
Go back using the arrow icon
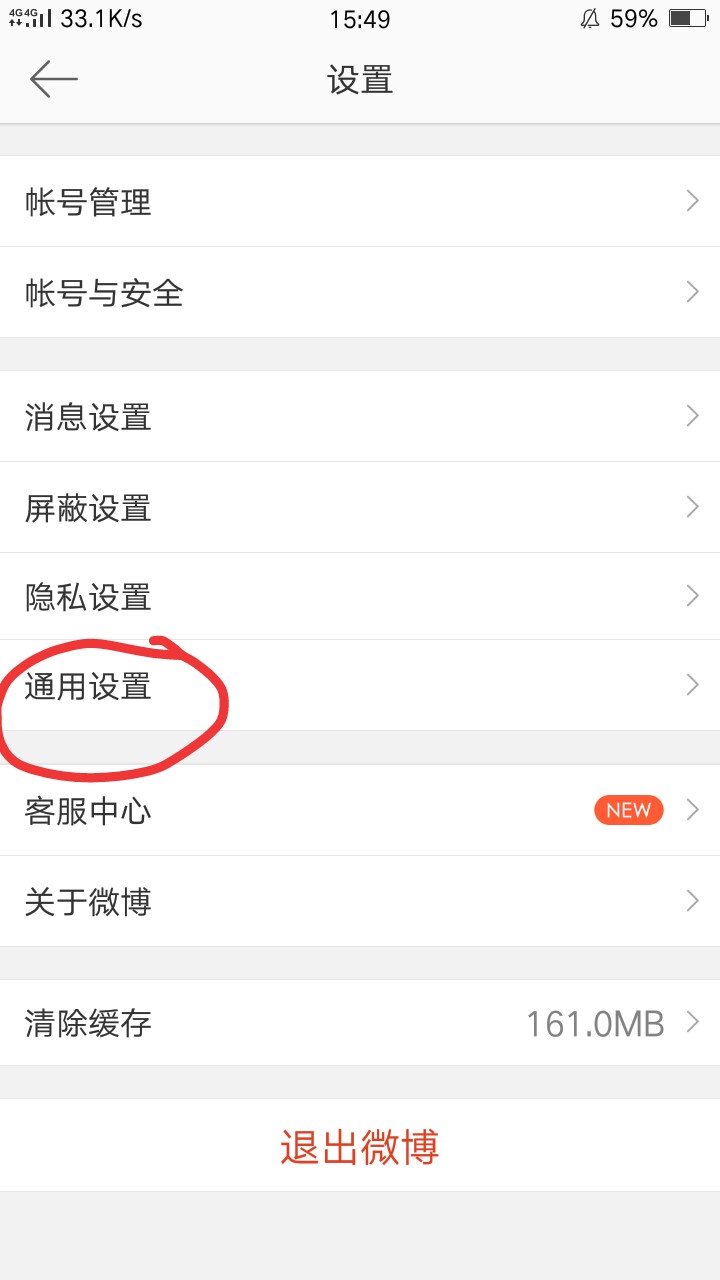pyautogui.click(x=53, y=79)
